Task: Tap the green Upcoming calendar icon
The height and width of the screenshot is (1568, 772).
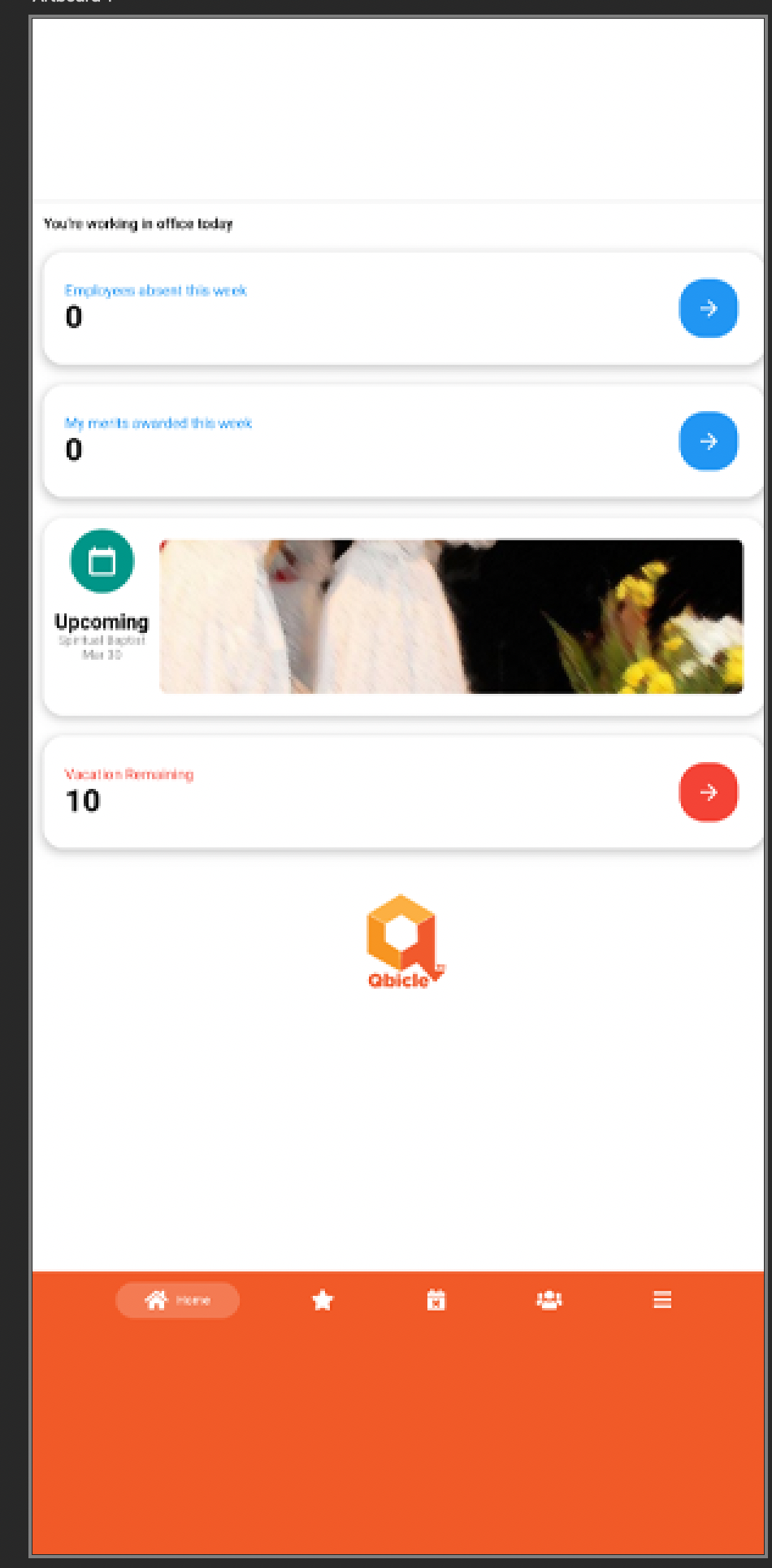Action: point(102,561)
